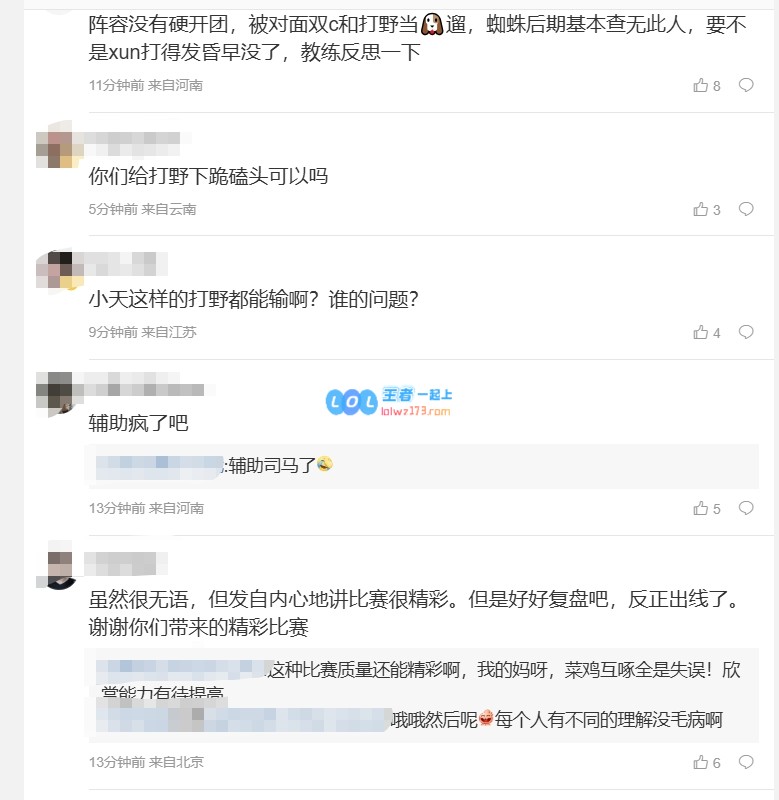Reply to 你们给打野下跪磕头可以吗 comment
Image resolution: width=779 pixels, height=800 pixels.
[746, 210]
